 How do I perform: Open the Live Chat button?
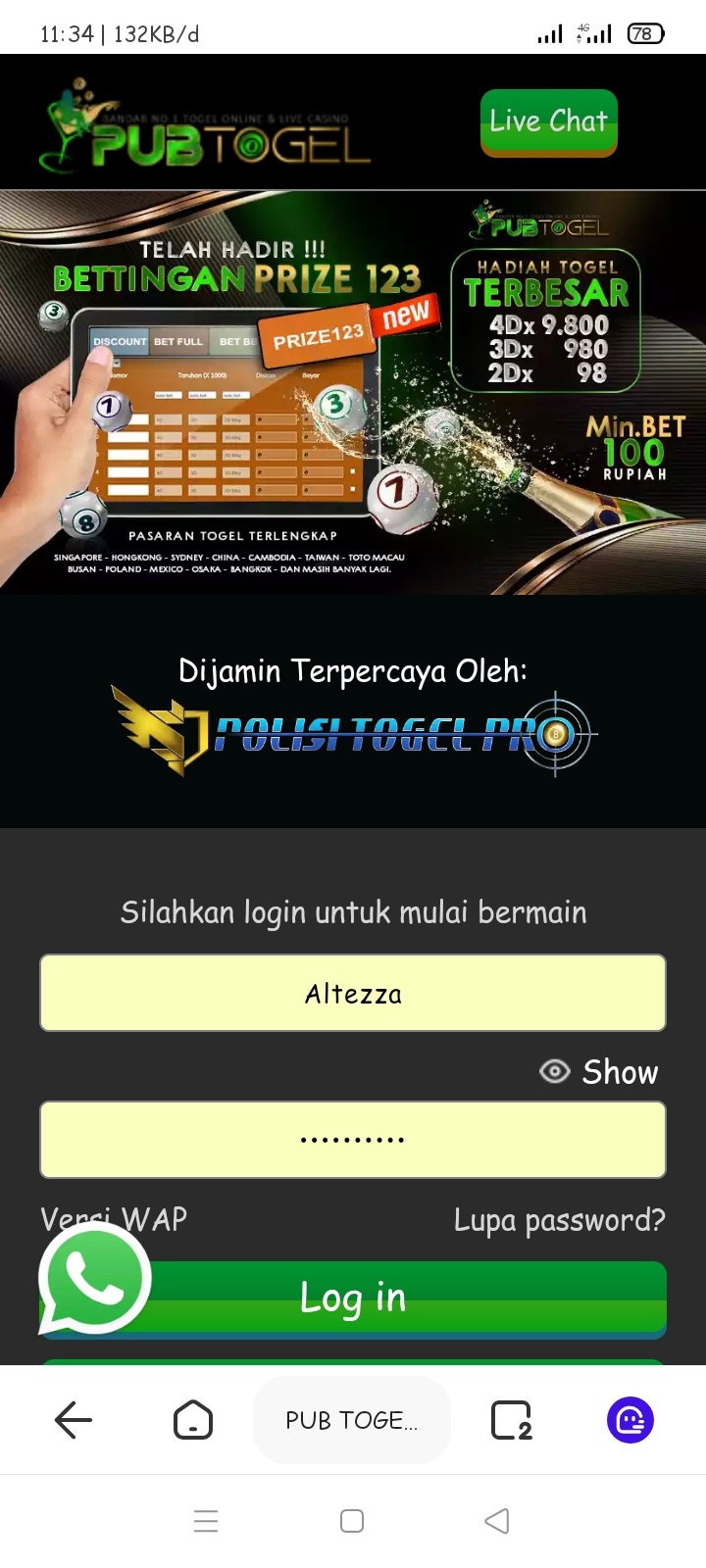548,122
